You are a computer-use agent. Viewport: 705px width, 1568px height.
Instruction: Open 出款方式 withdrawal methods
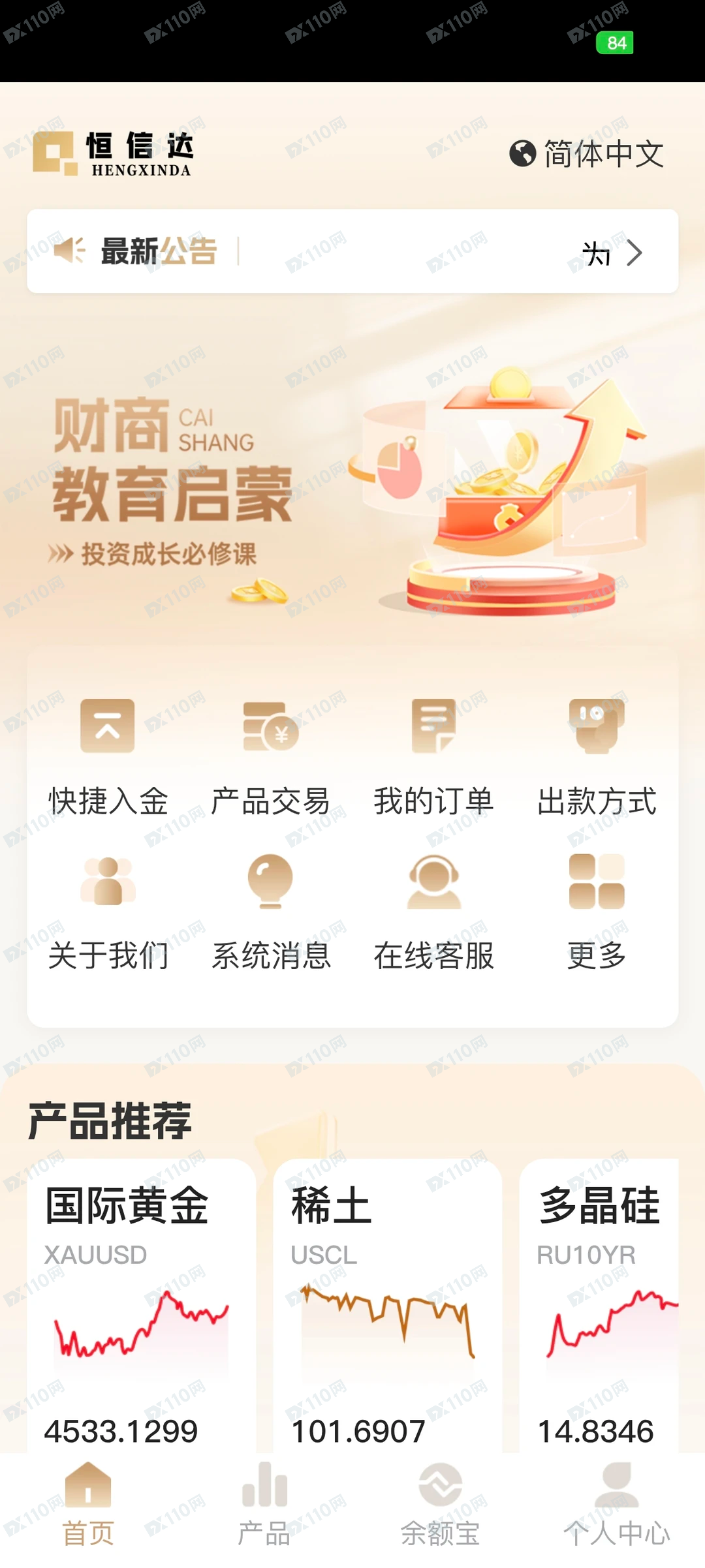coord(597,757)
